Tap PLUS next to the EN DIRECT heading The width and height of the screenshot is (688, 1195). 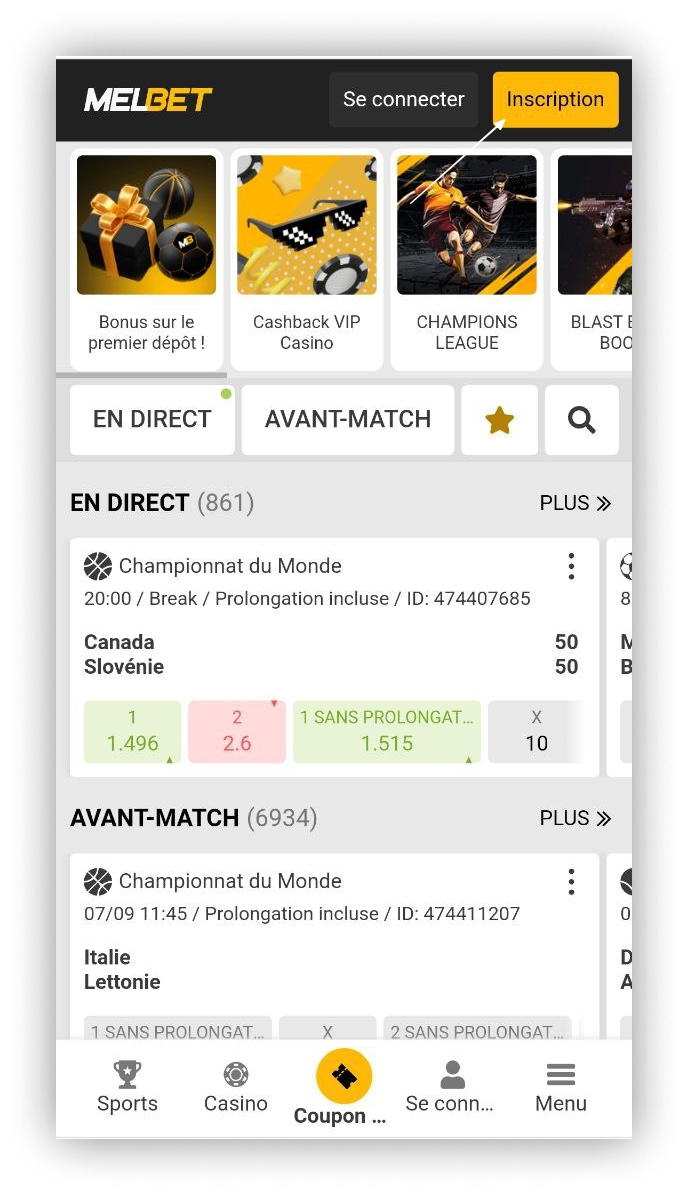[575, 503]
